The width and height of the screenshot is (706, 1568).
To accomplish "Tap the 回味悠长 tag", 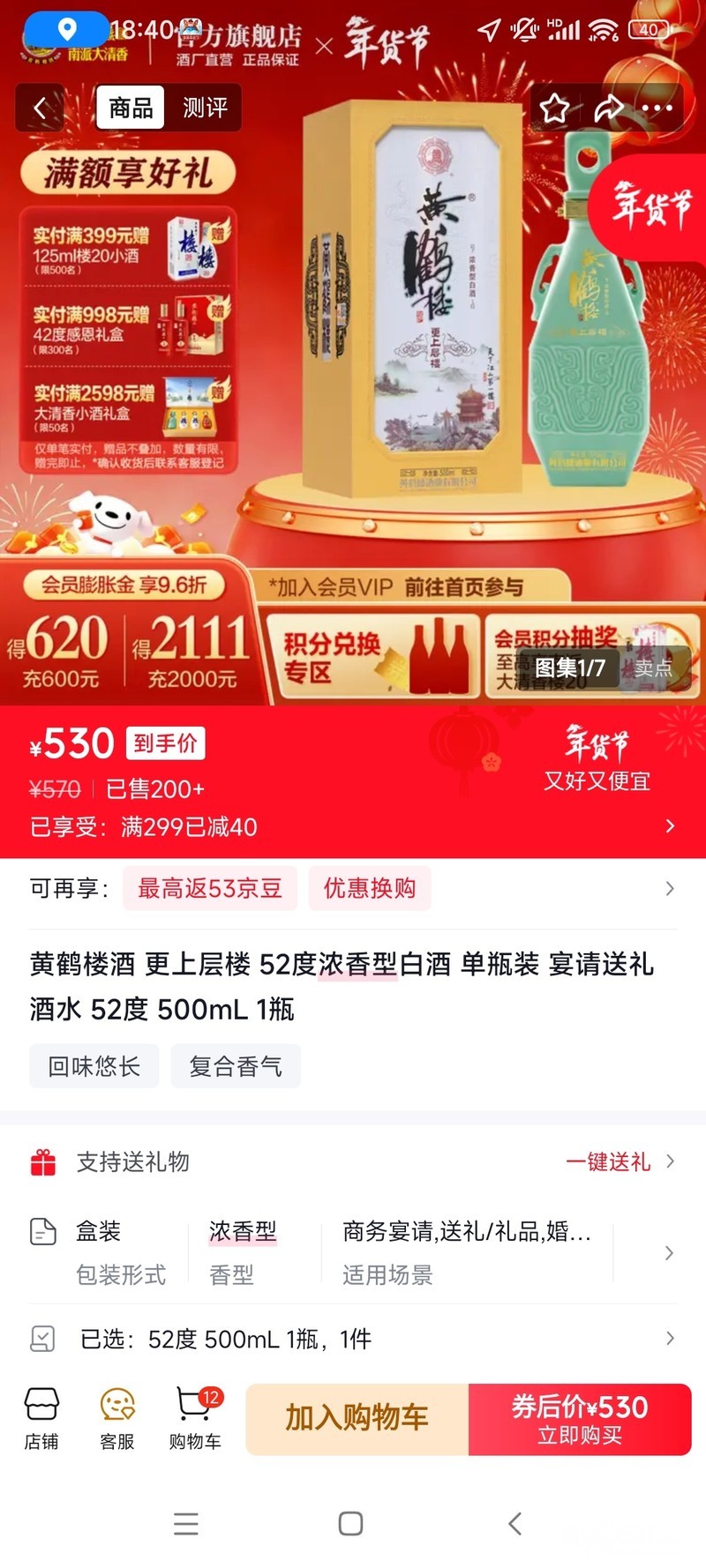I will 94,1066.
